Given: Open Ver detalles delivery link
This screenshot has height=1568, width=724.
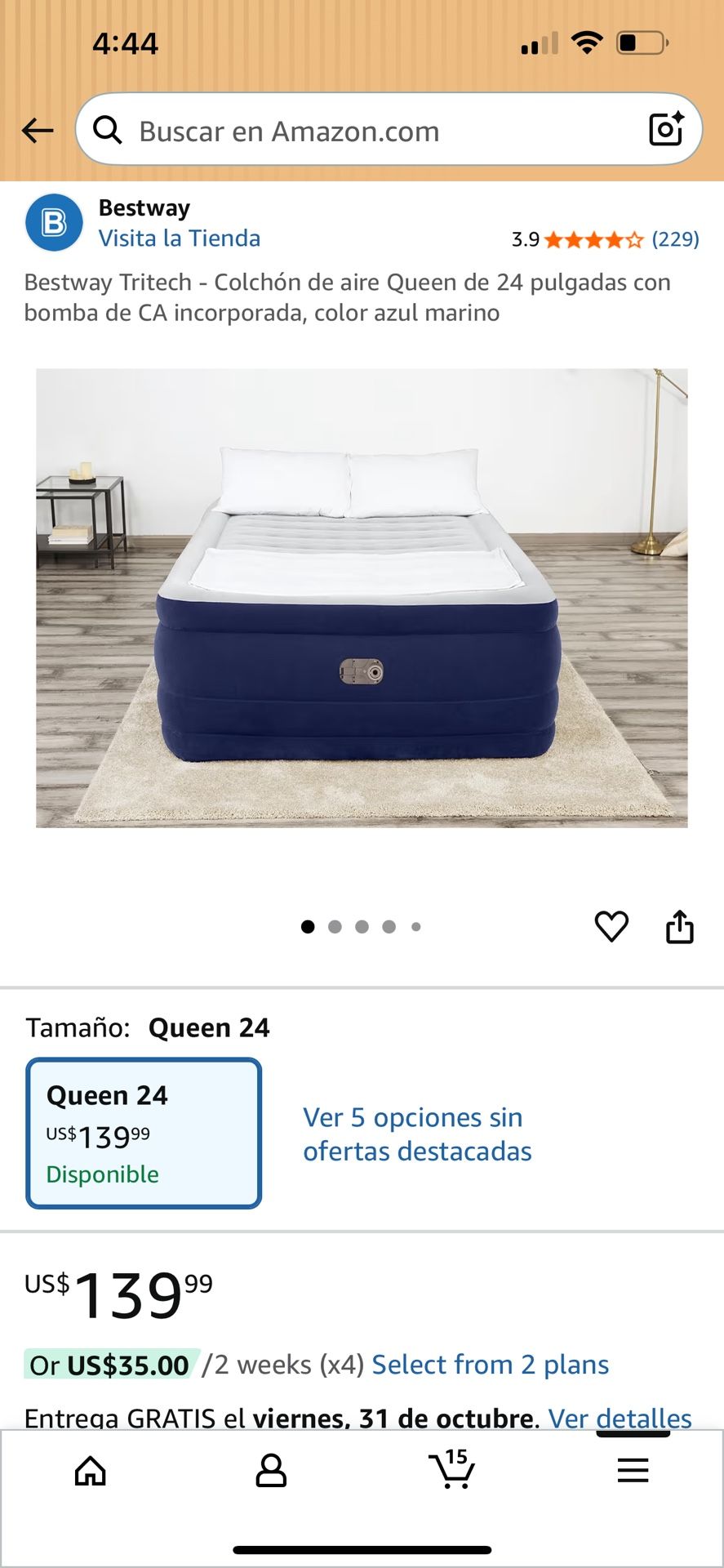Looking at the screenshot, I should (620, 1417).
